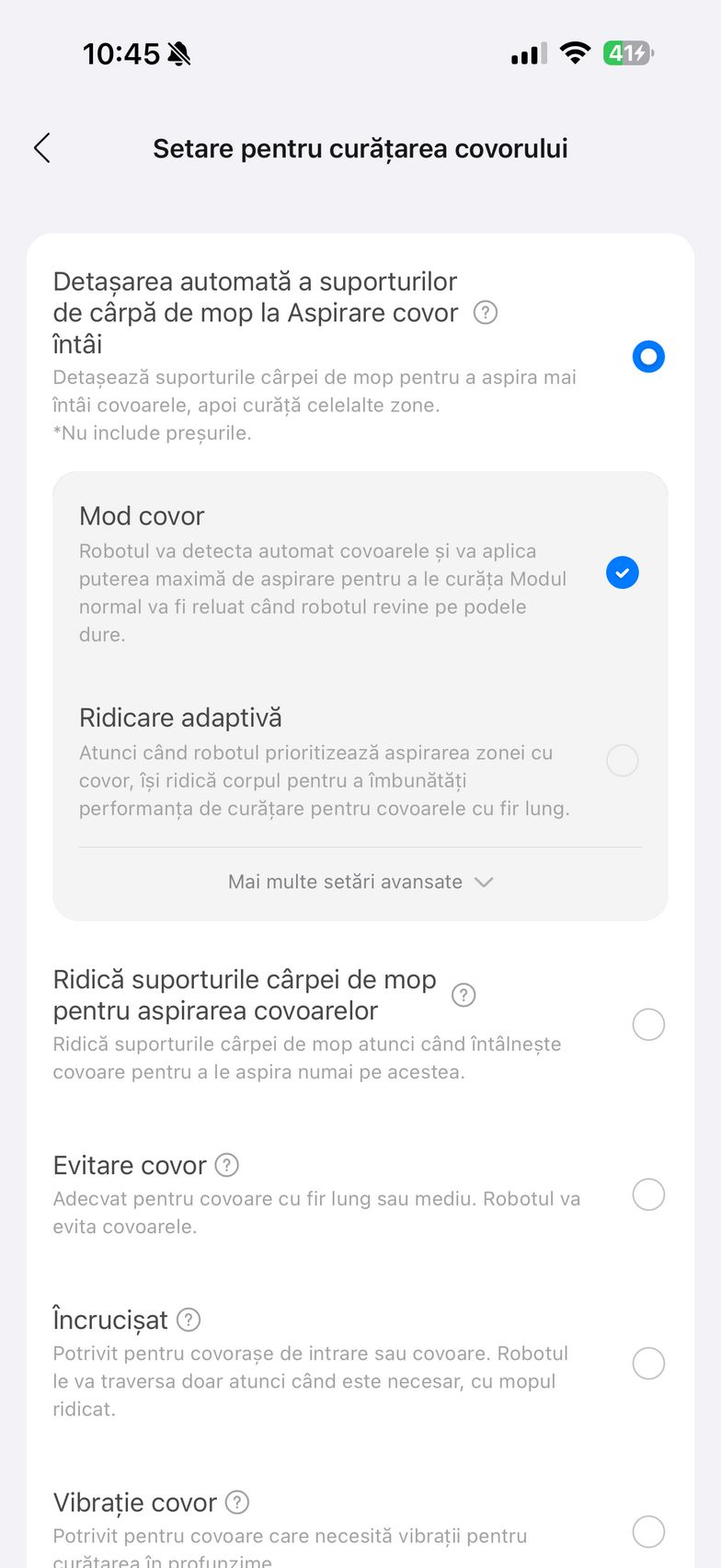Expand Mai multe setări avansate
The height and width of the screenshot is (1568, 721).
[x=360, y=882]
